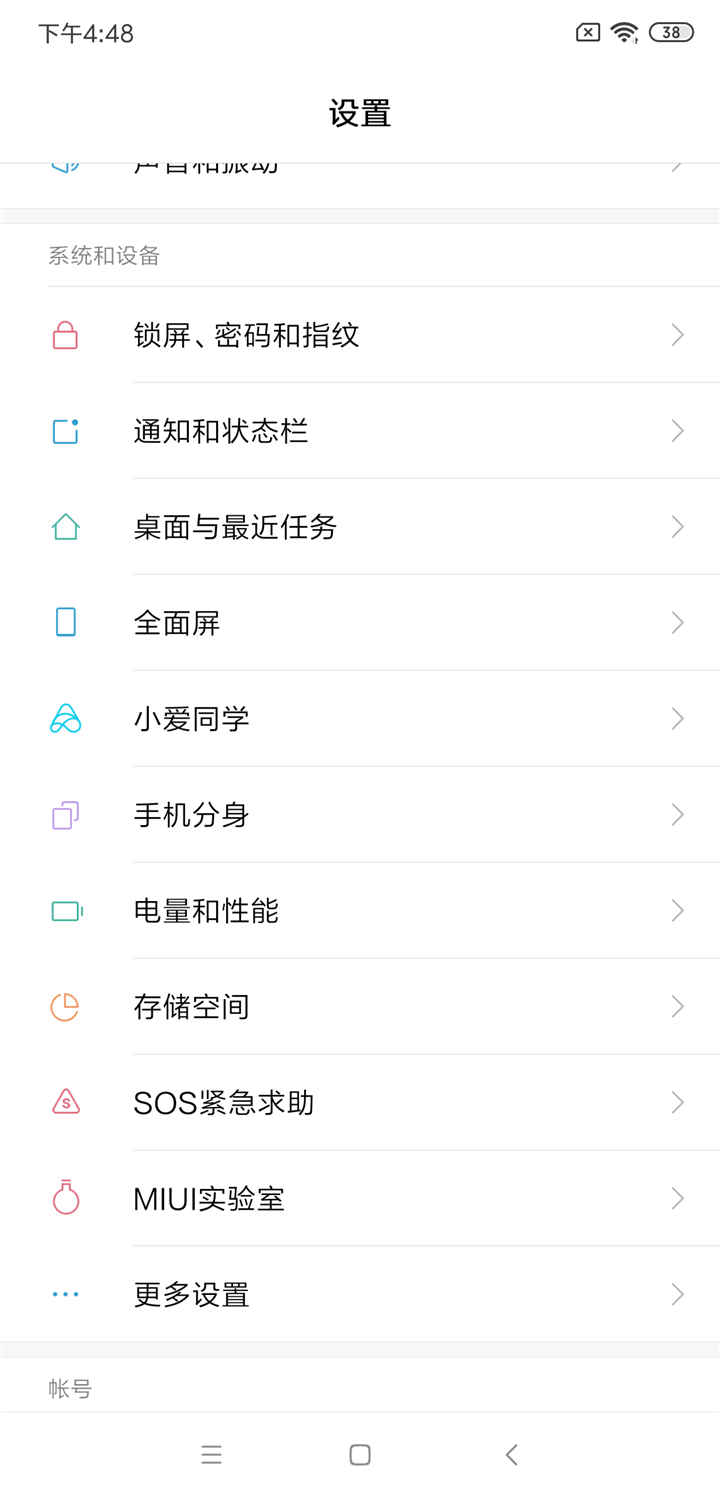Go to 桌面与最近任务

pos(235,527)
